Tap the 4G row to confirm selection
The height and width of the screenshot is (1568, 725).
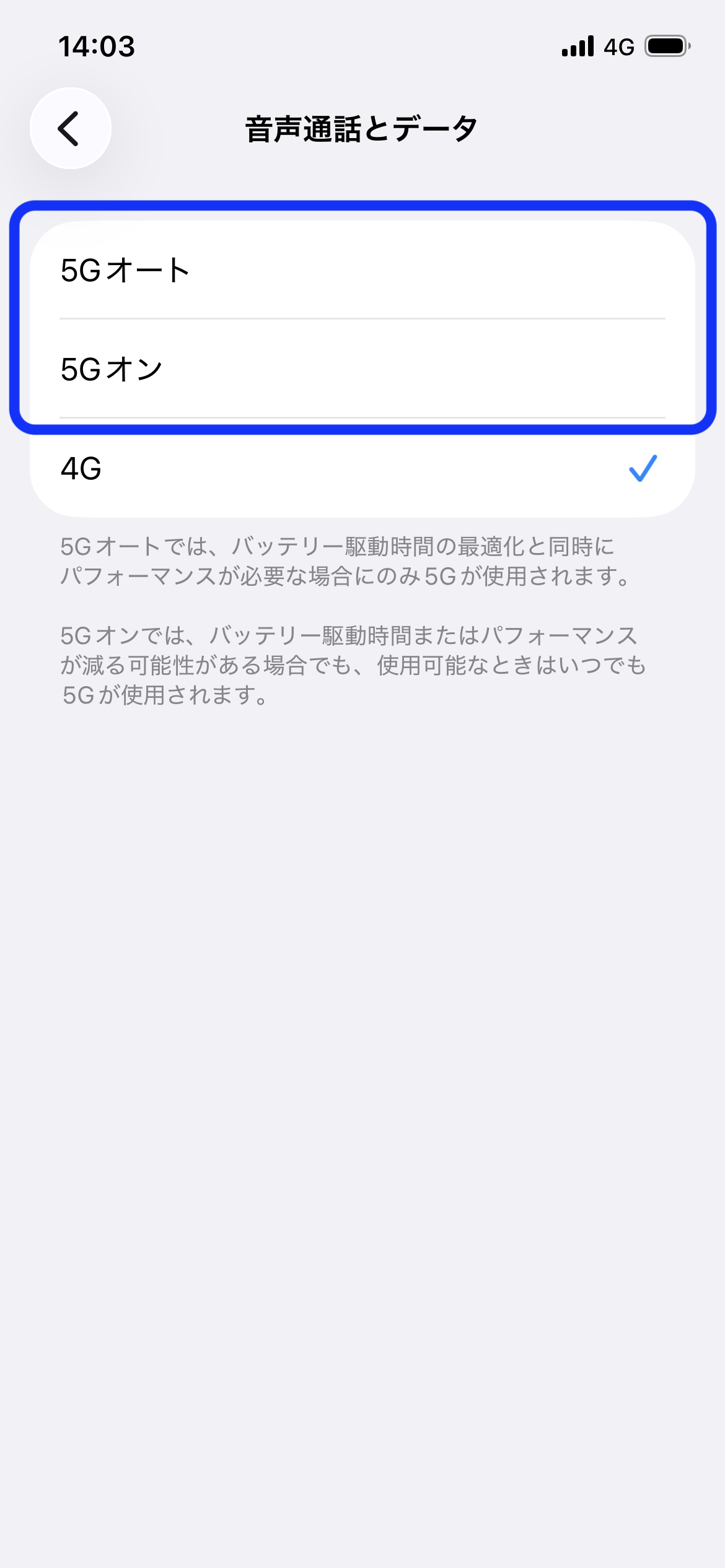click(362, 469)
